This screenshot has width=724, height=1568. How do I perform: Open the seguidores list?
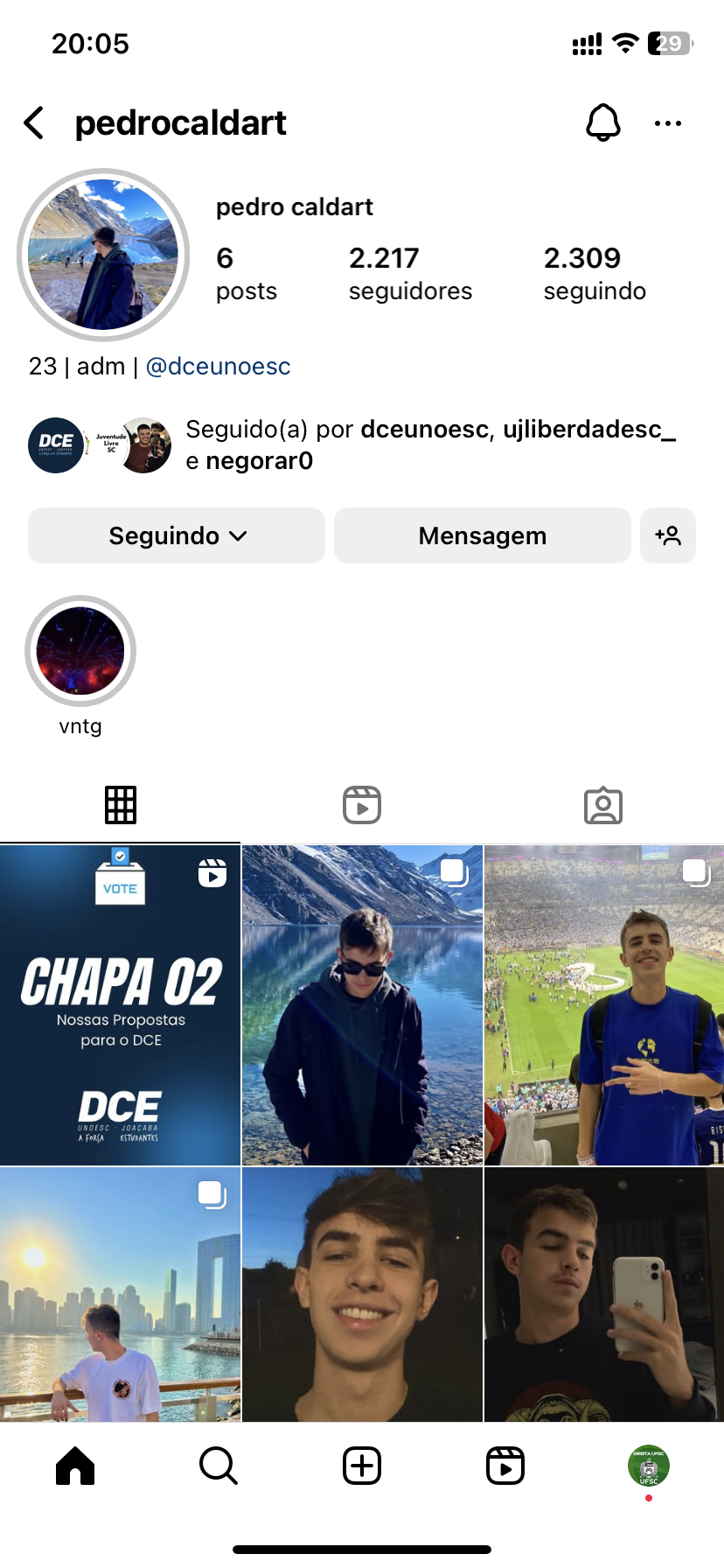(x=410, y=274)
